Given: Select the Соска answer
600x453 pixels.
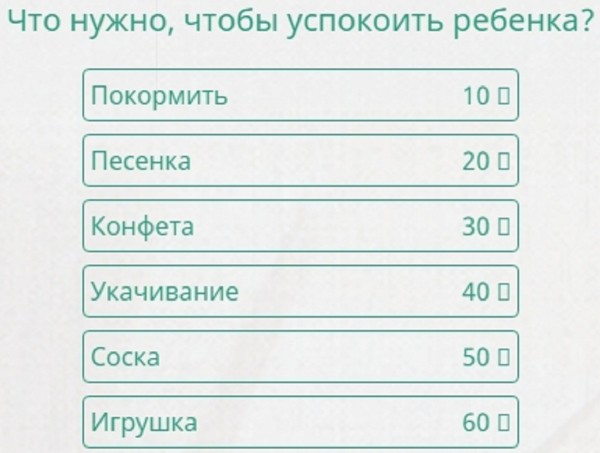Looking at the screenshot, I should tap(300, 357).
